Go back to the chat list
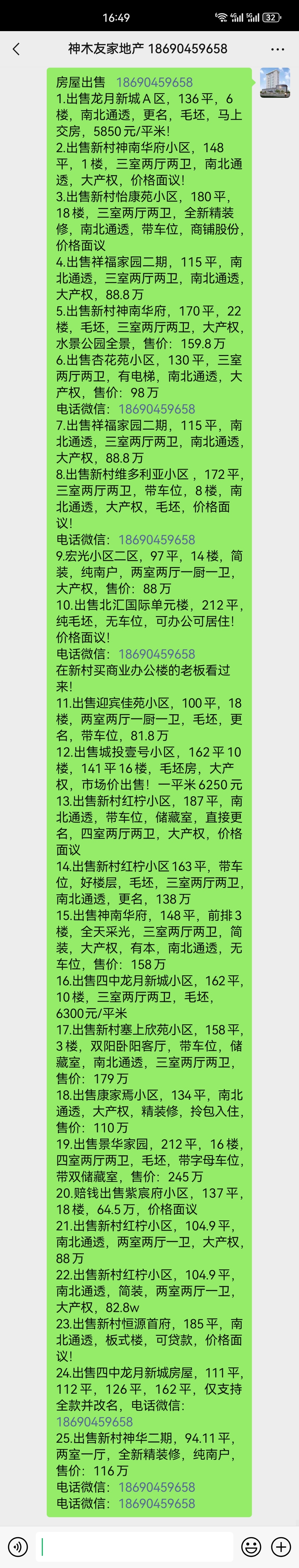This screenshot has height=1568, width=299. 16,49
